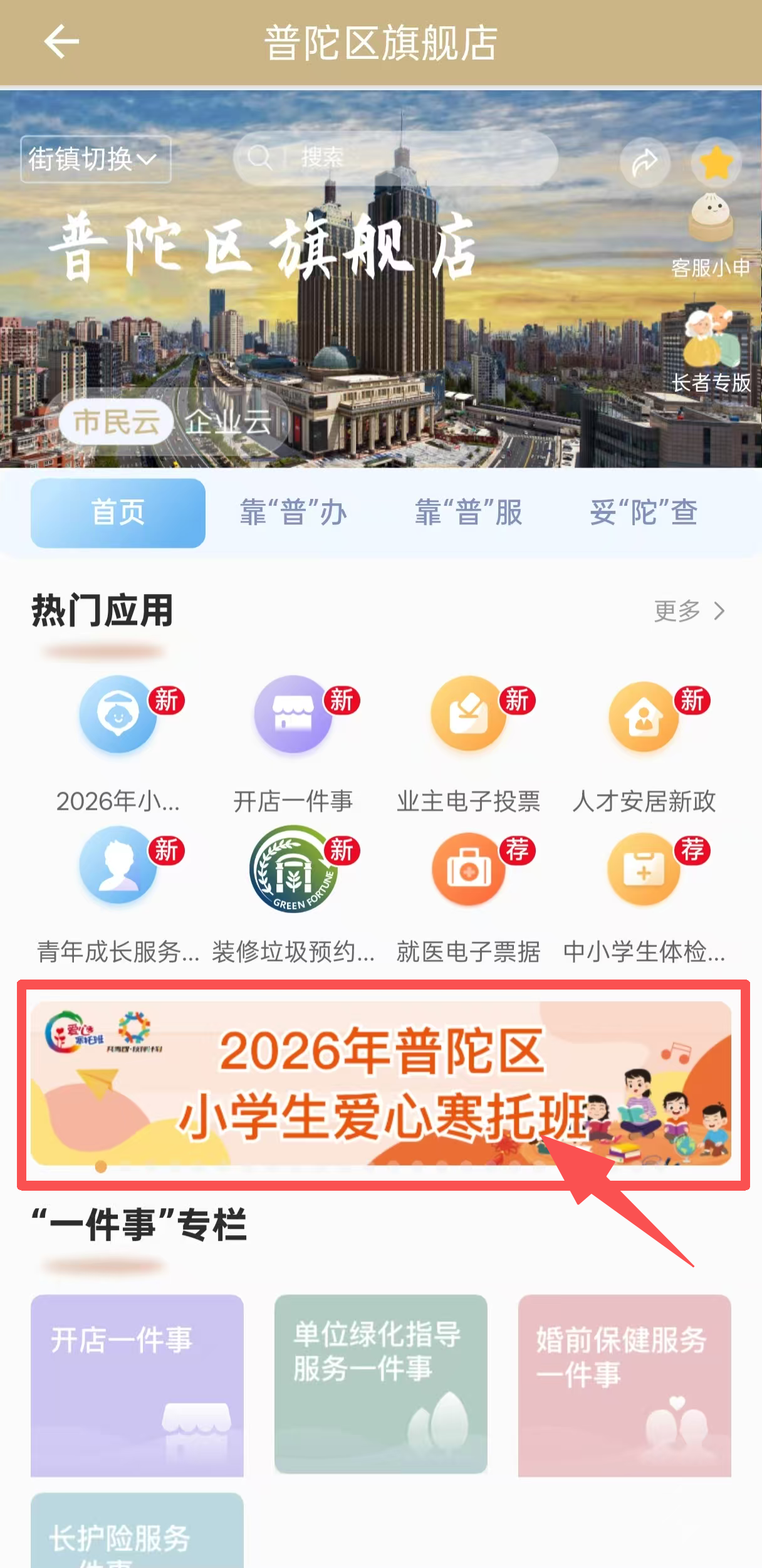
Task: Select the 妥“陀”查 tab
Action: pos(644,513)
